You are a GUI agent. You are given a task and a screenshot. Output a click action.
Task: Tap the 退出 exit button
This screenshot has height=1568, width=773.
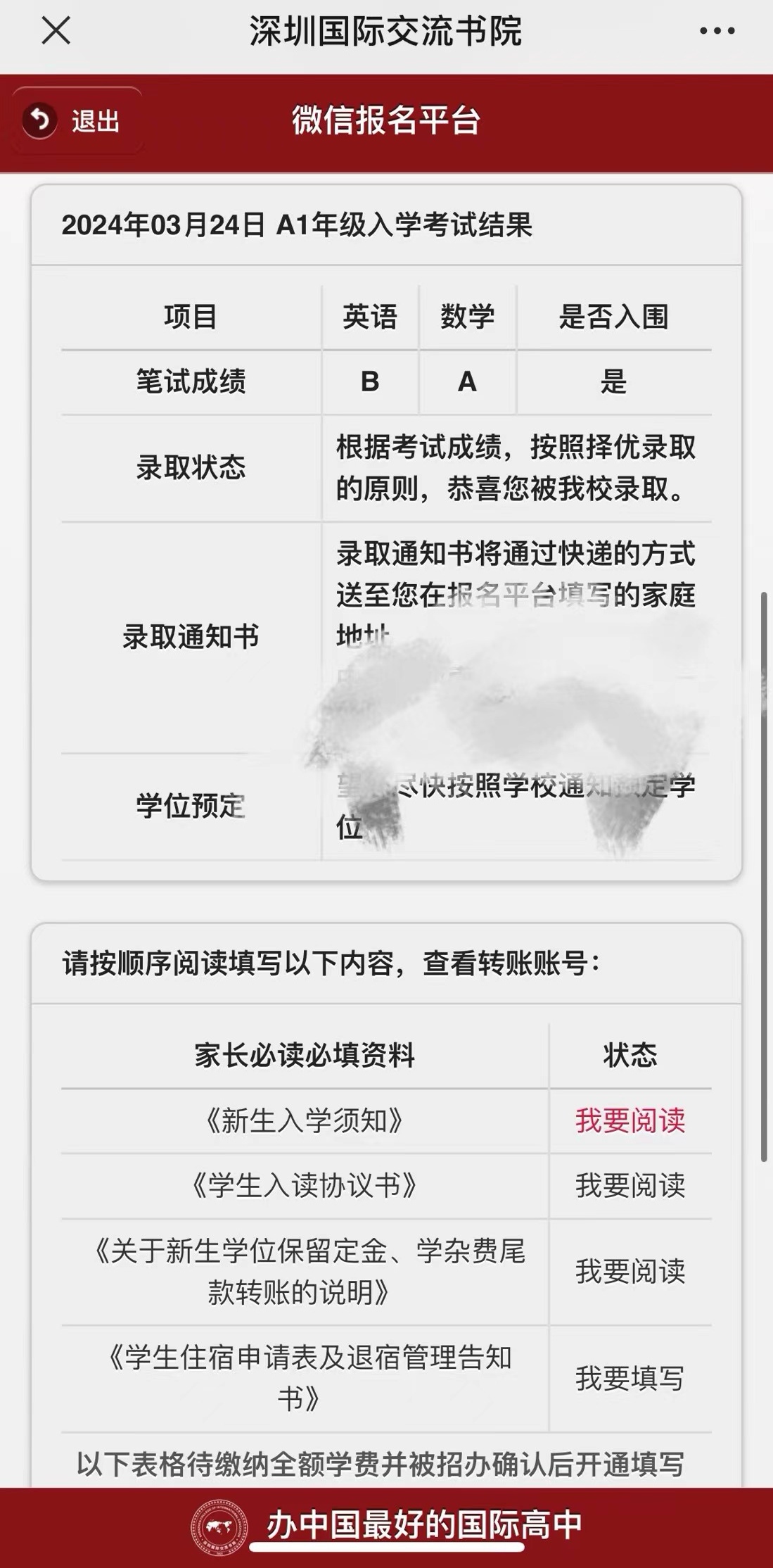(77, 121)
